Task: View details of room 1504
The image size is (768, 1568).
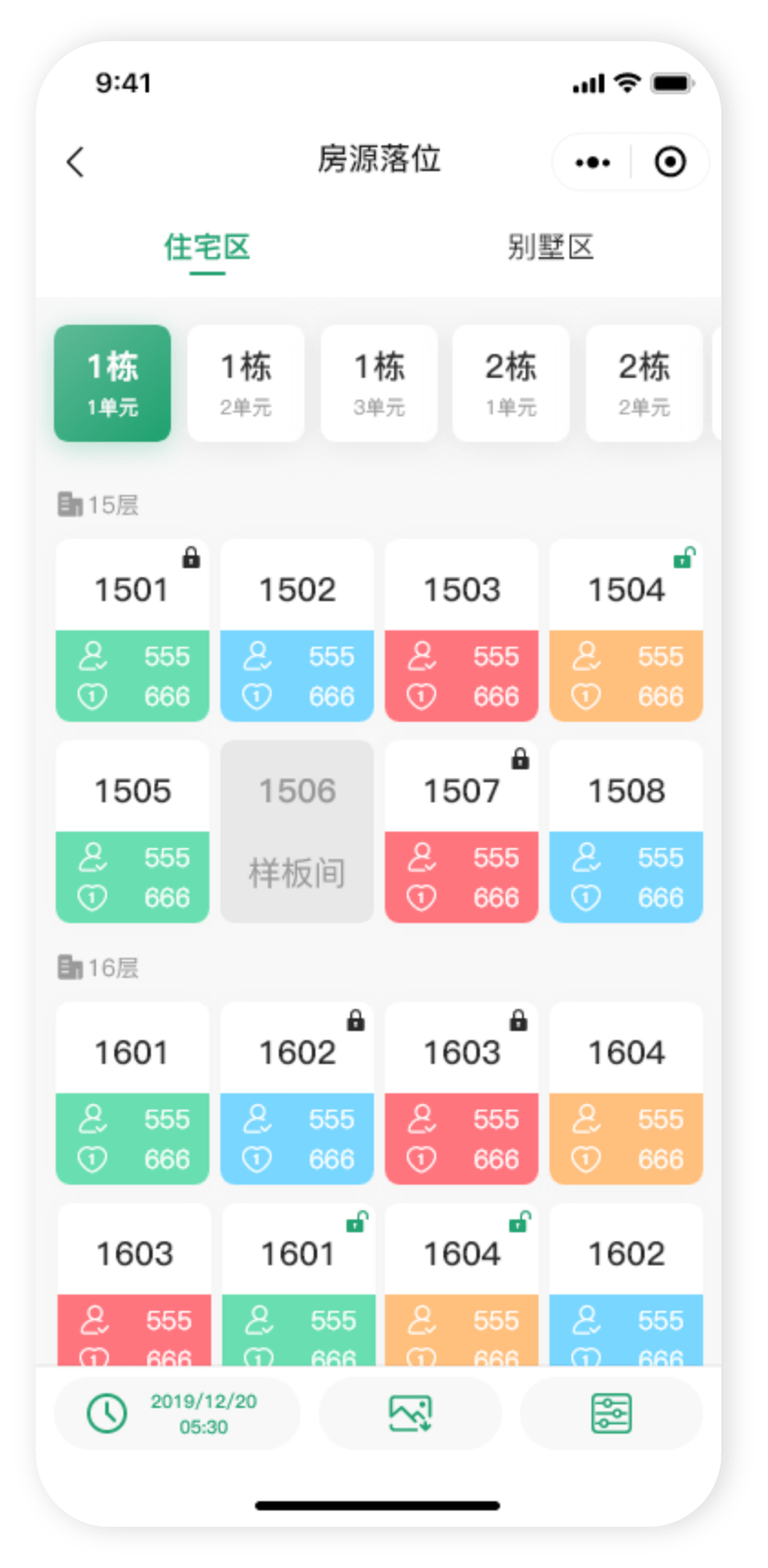Action: tap(626, 629)
